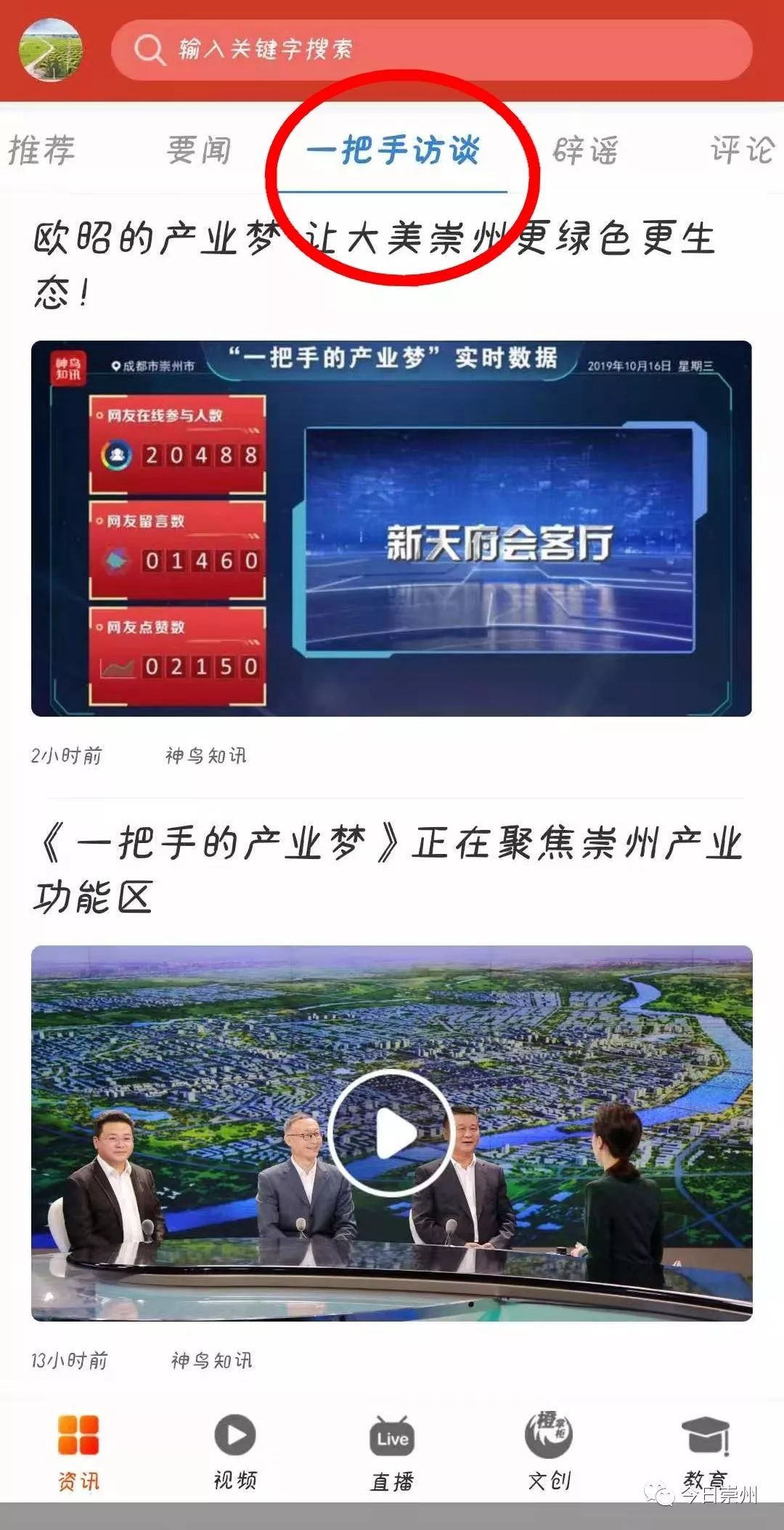
Task: Tap the keyword search box
Action: [431, 49]
